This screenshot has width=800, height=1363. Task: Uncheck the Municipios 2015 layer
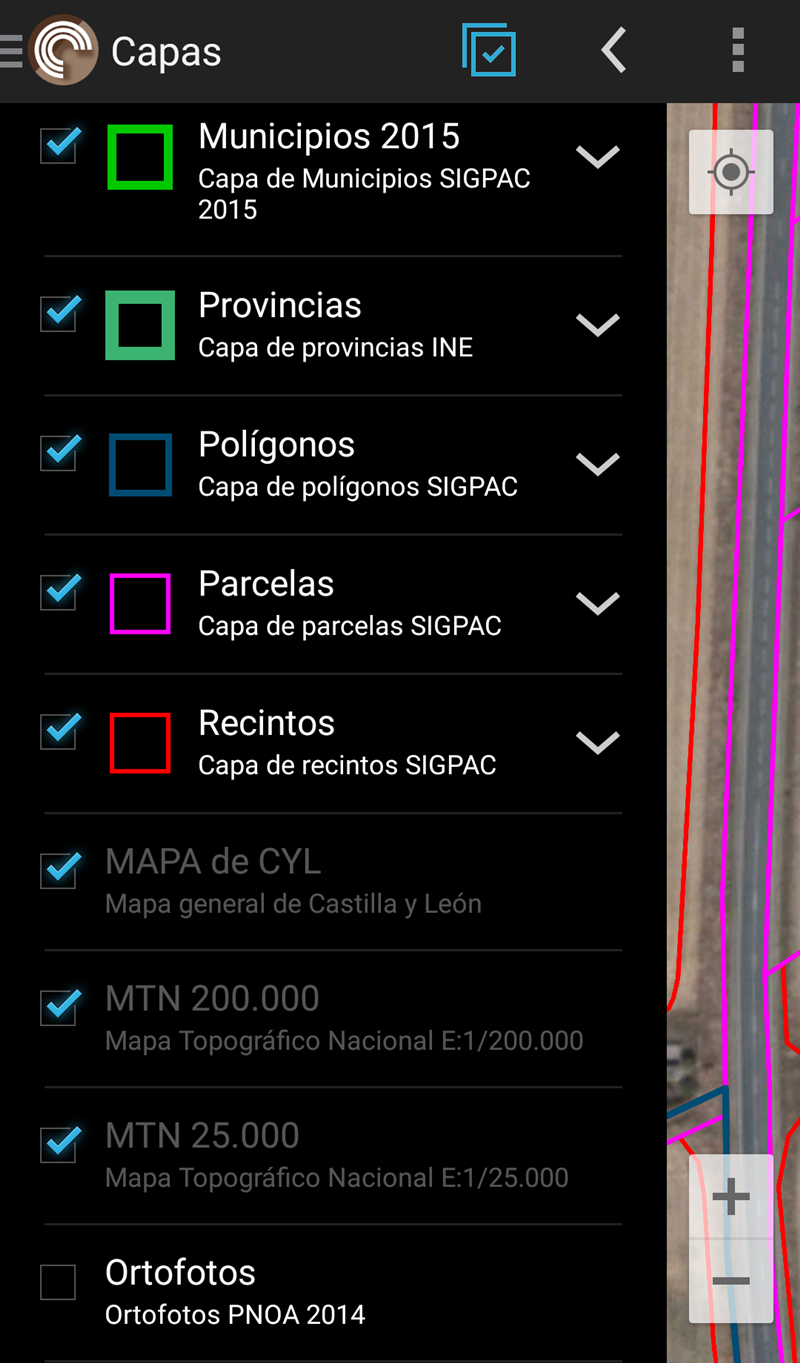tap(59, 146)
